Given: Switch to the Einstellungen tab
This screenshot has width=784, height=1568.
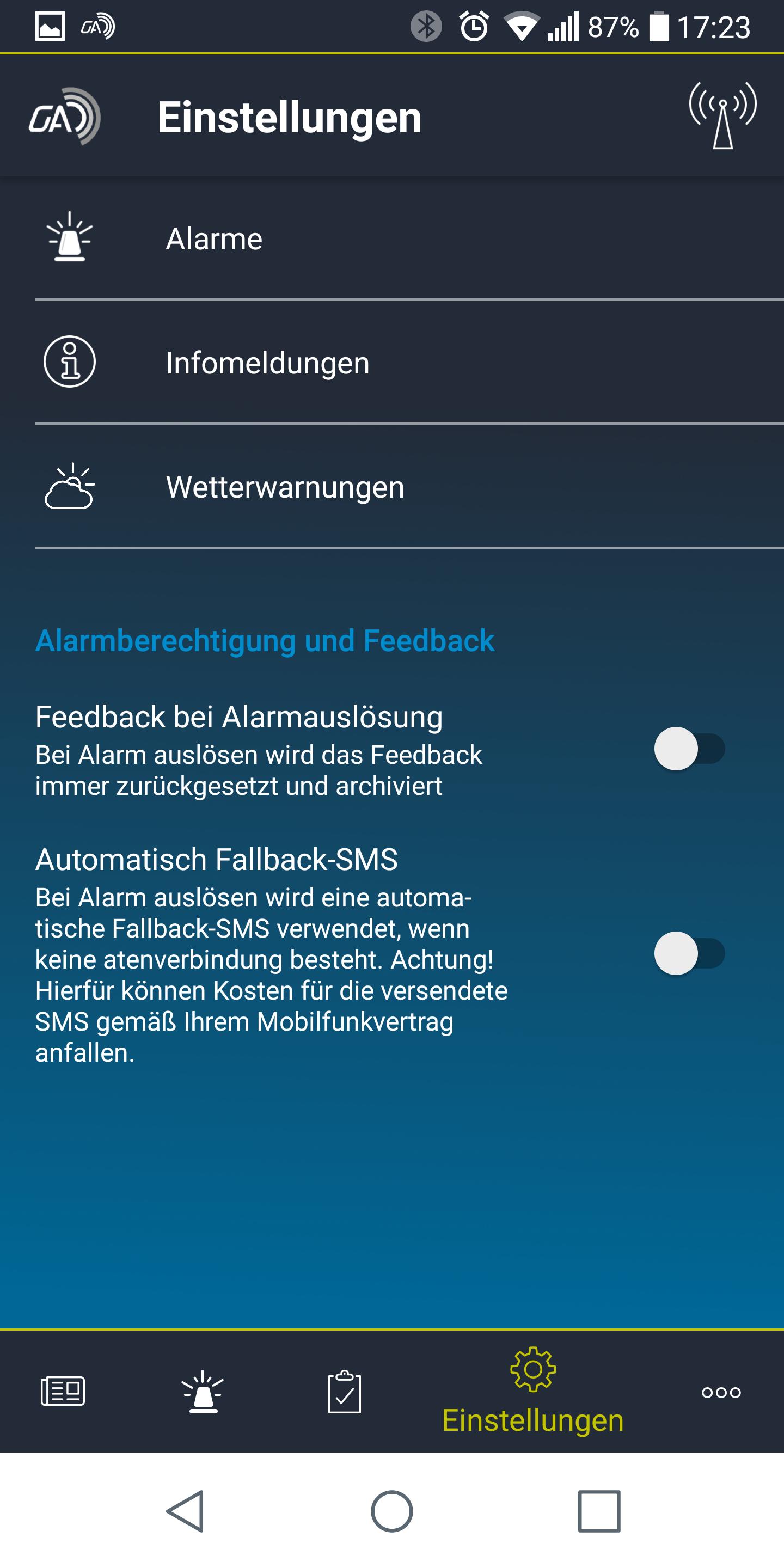Looking at the screenshot, I should (x=532, y=1394).
